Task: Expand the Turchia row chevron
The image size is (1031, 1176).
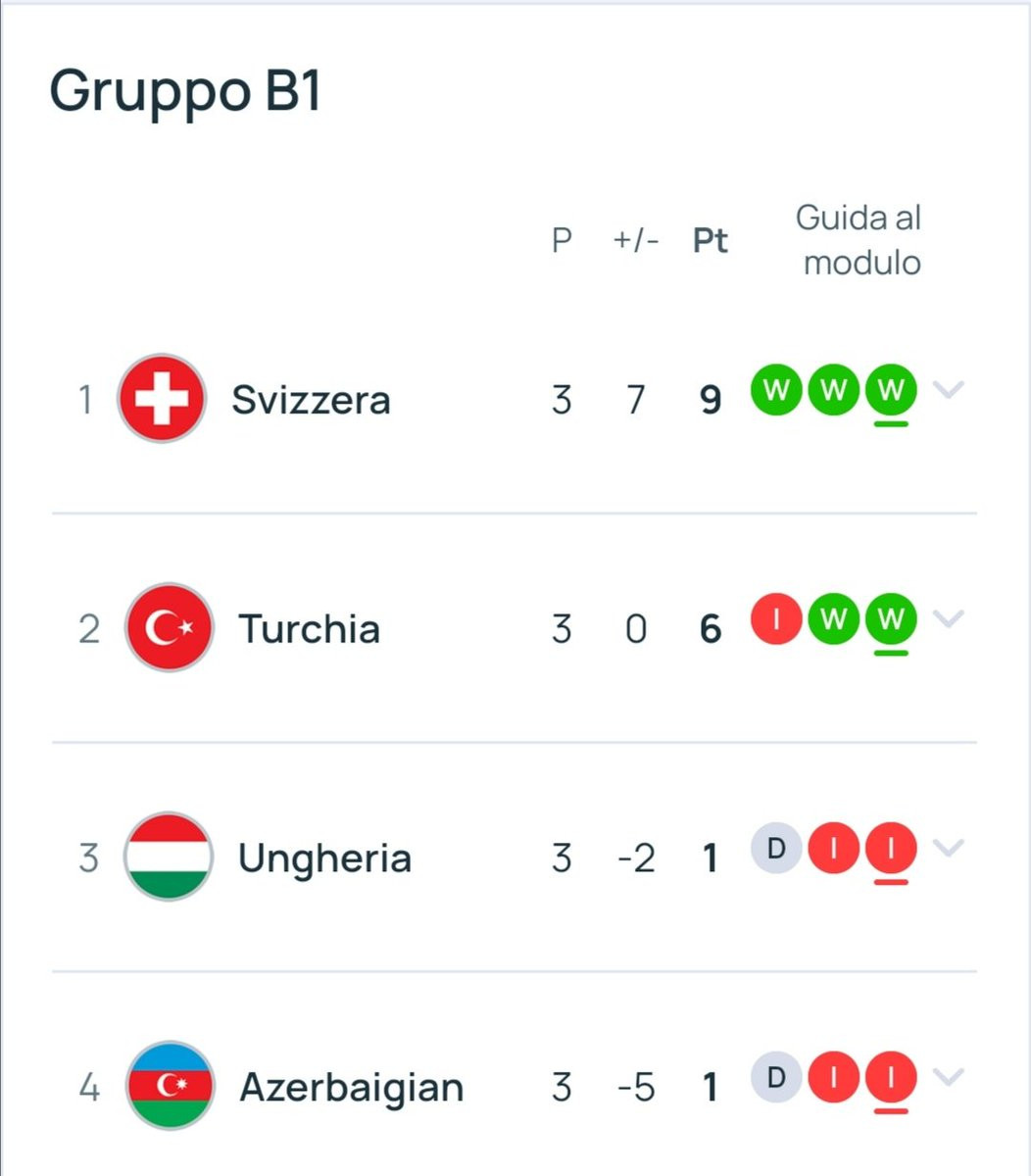Action: point(949,618)
